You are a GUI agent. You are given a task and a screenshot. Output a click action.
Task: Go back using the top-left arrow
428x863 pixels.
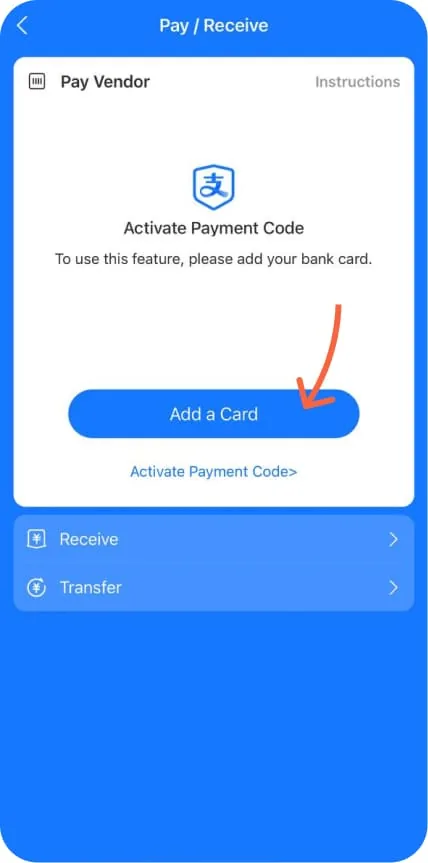[22, 25]
